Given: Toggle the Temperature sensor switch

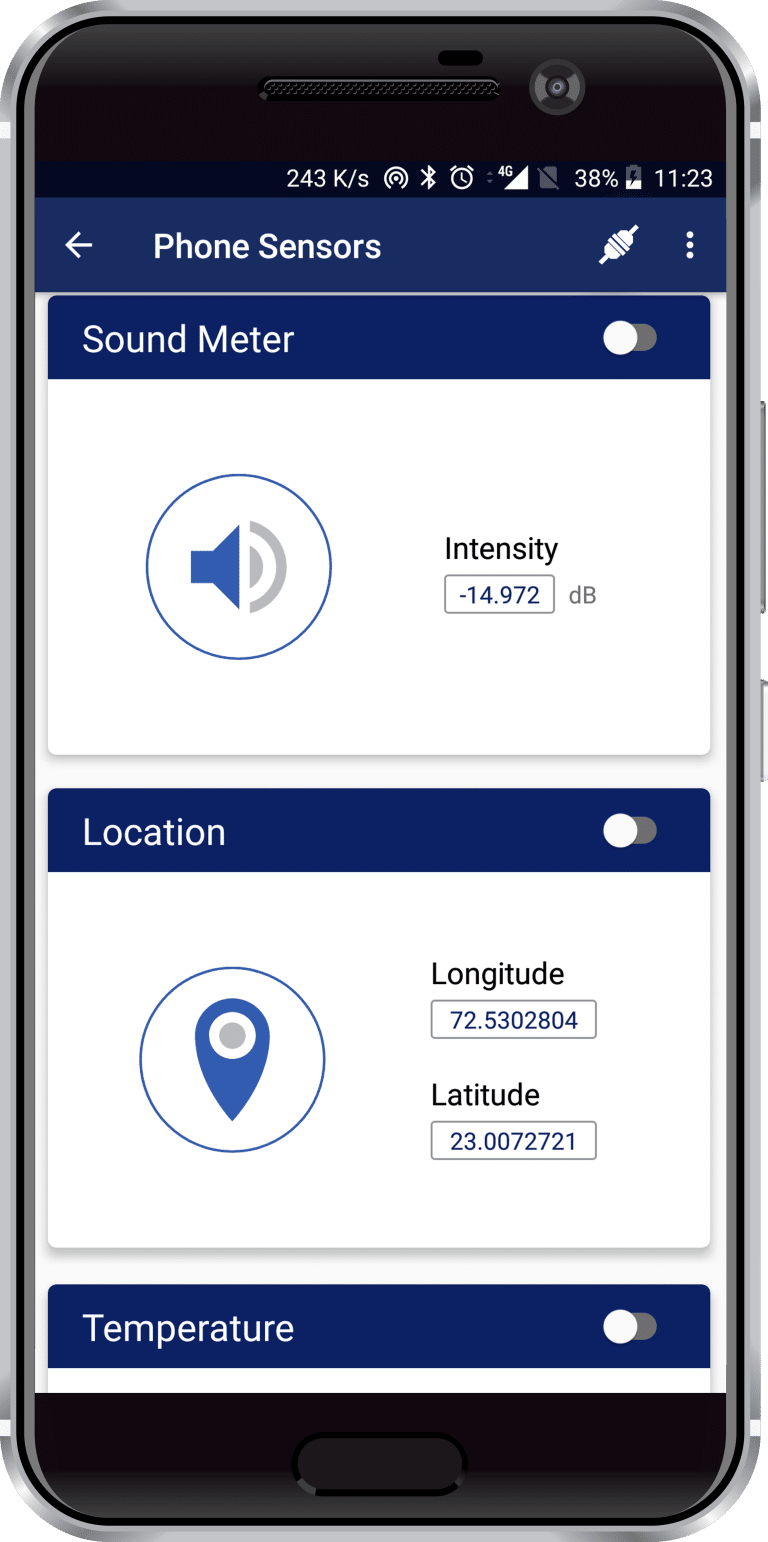Looking at the screenshot, I should point(630,1327).
